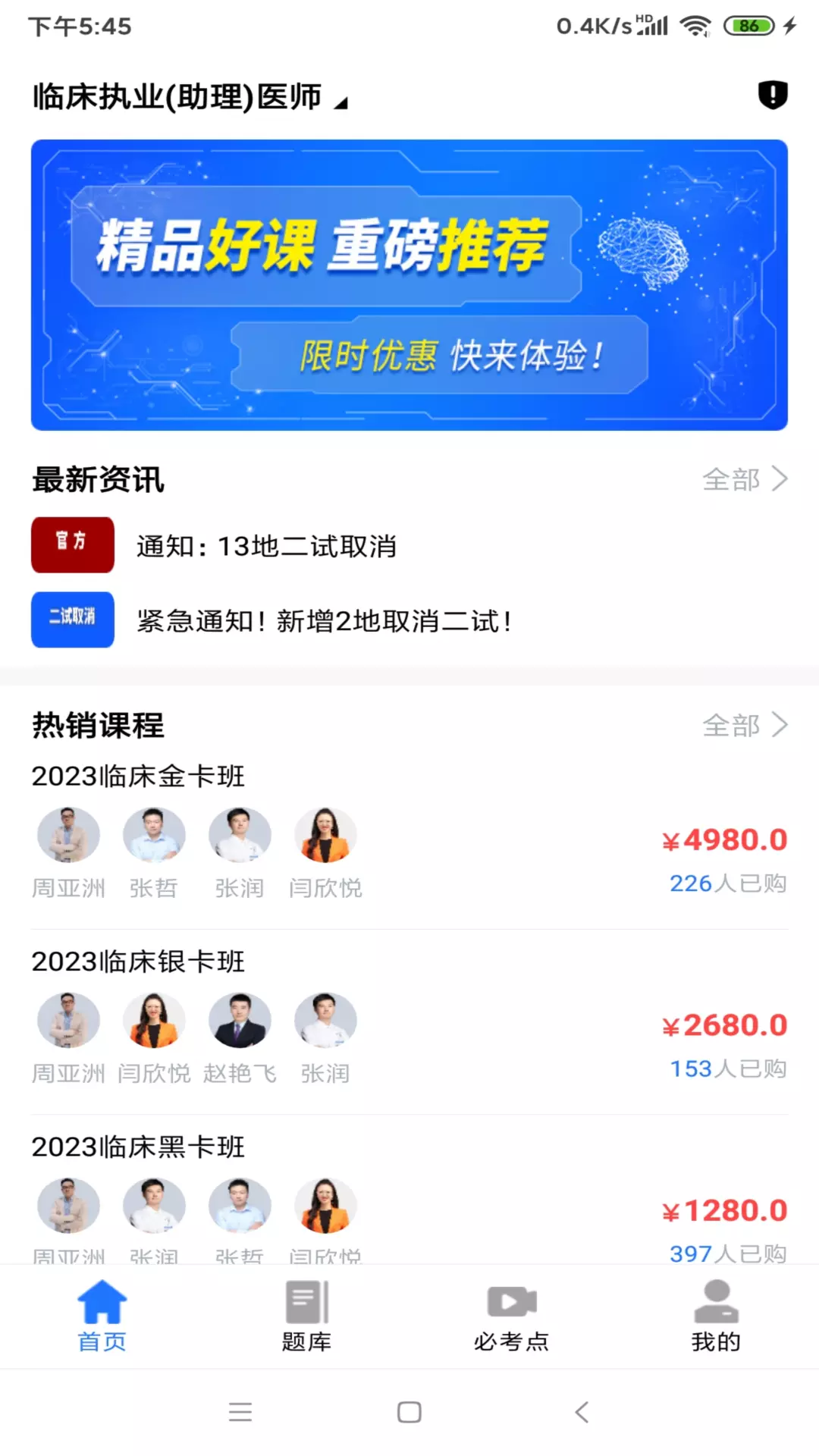Open recent apps from navigation bar
This screenshot has width=819, height=1456.
pos(240,1412)
